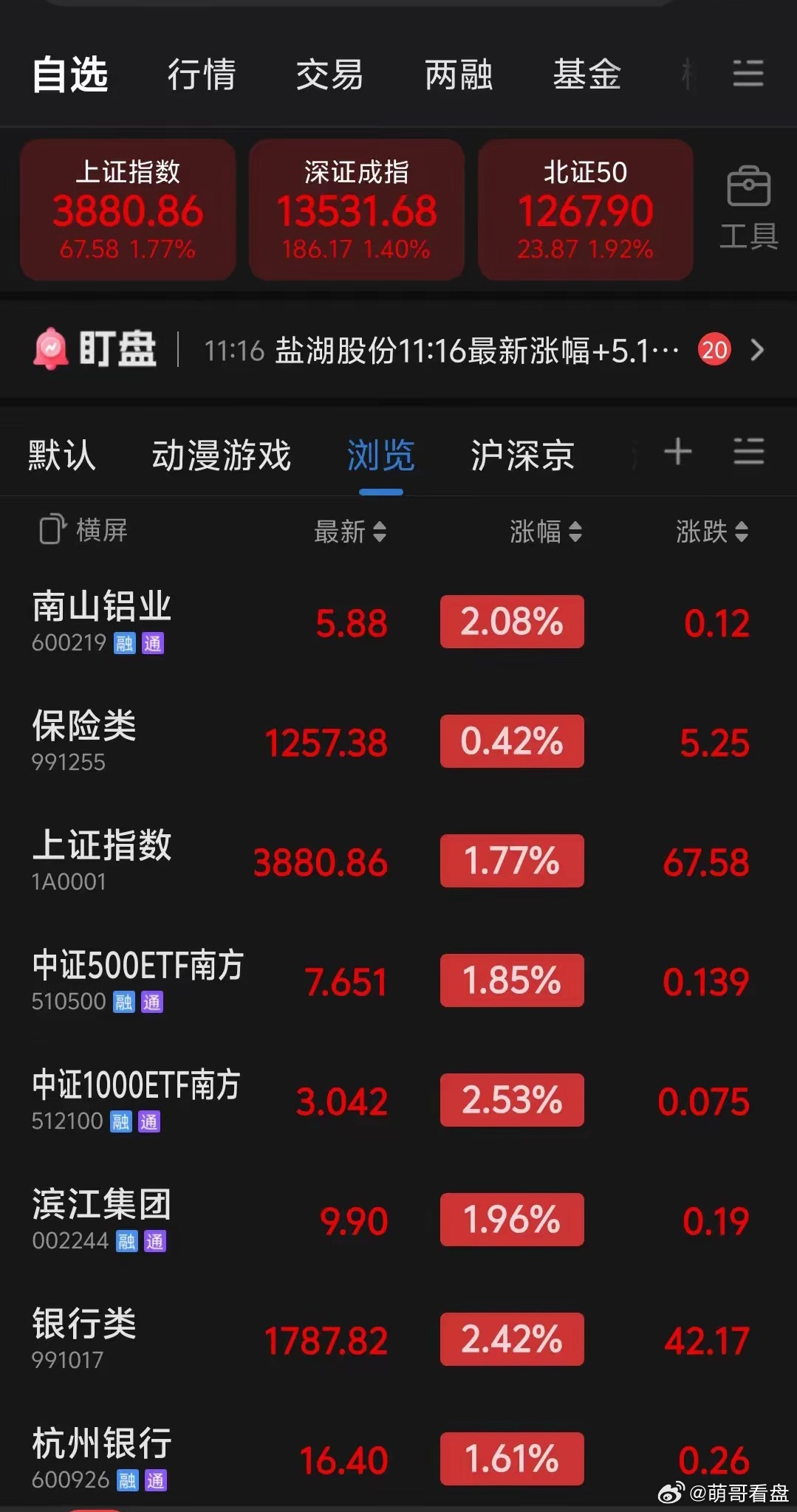The height and width of the screenshot is (1512, 797).
Task: Click the red 2.53% change of 中证1000ETF南方
Action: coord(511,1100)
